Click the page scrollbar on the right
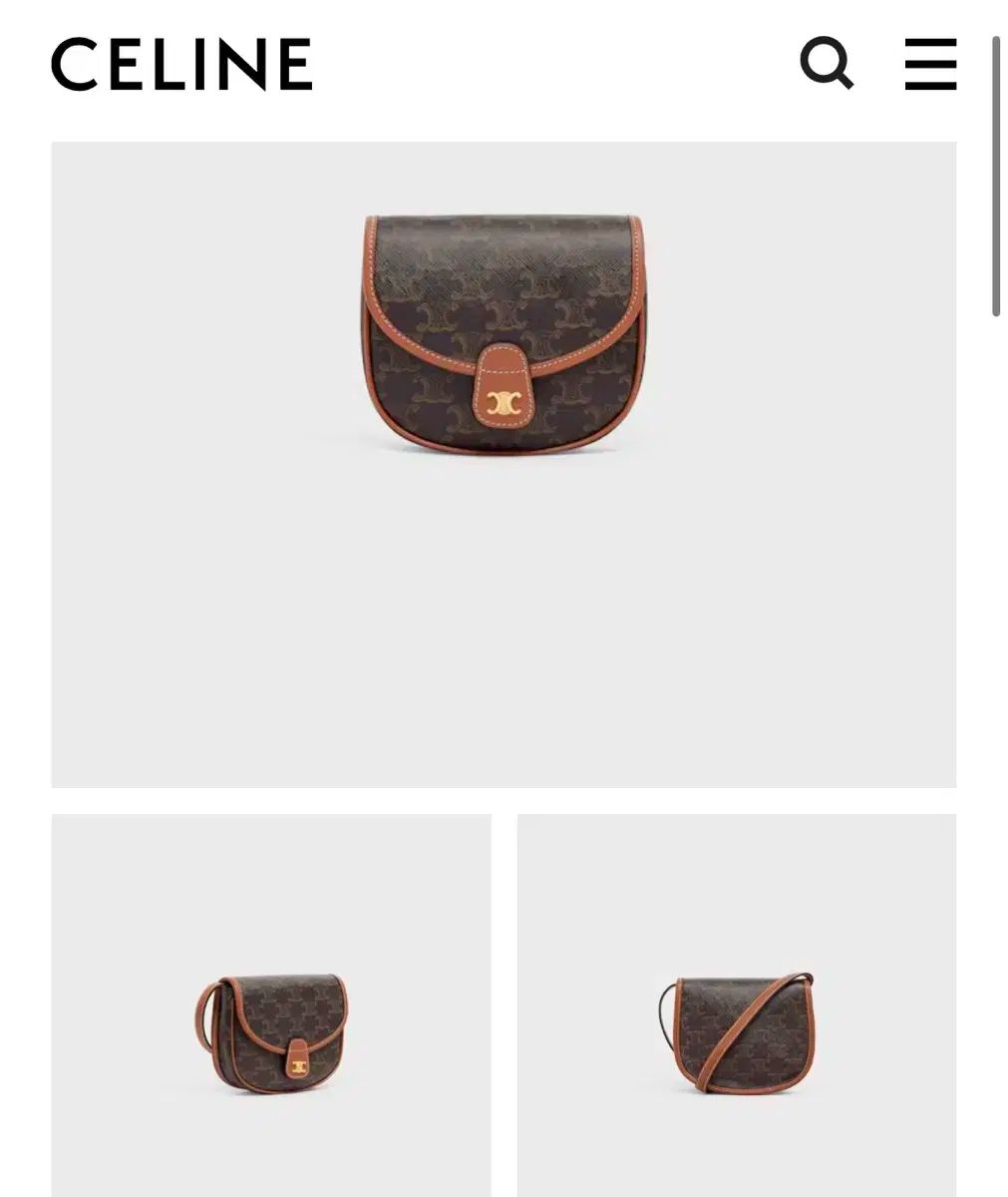This screenshot has height=1197, width=1008. [994, 180]
